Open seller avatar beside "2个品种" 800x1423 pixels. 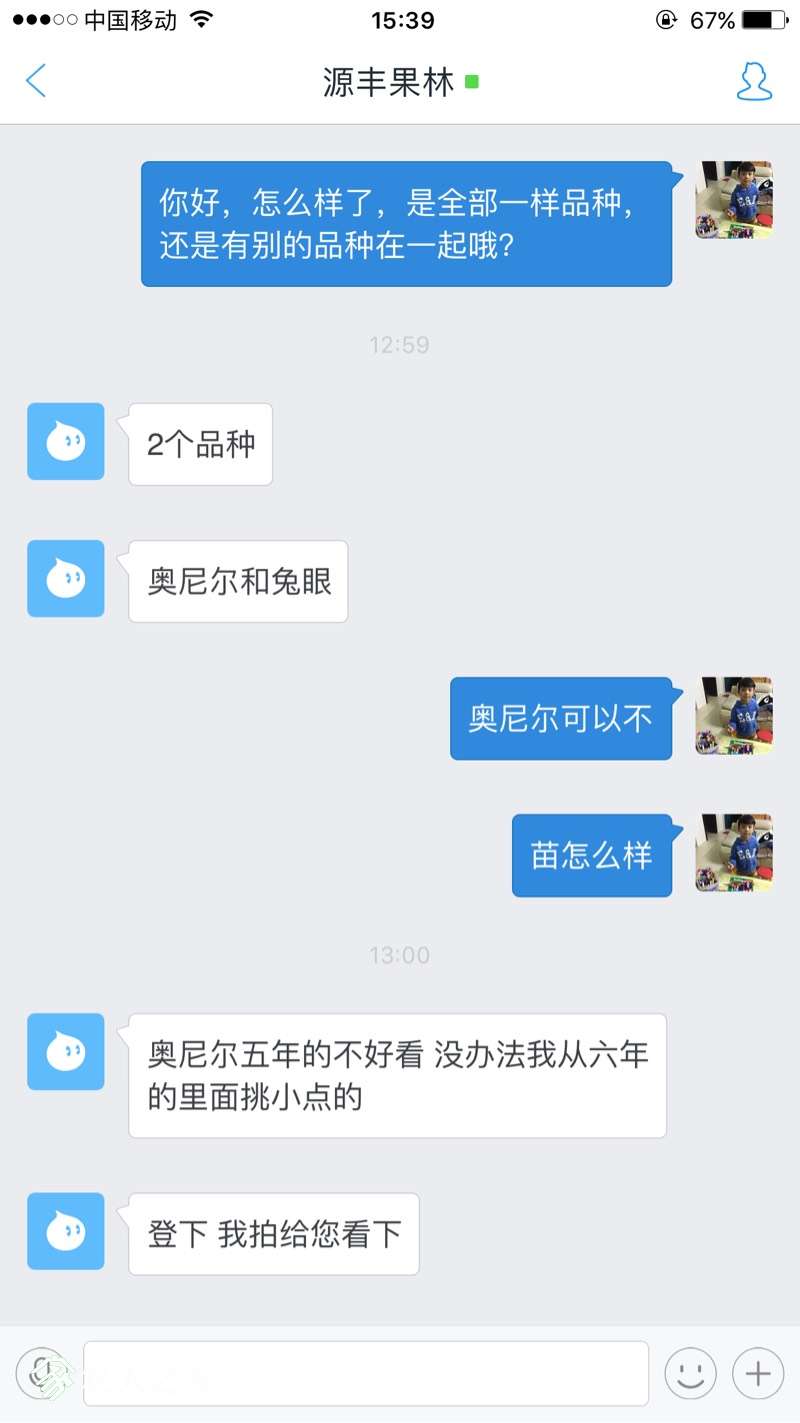pyautogui.click(x=66, y=441)
